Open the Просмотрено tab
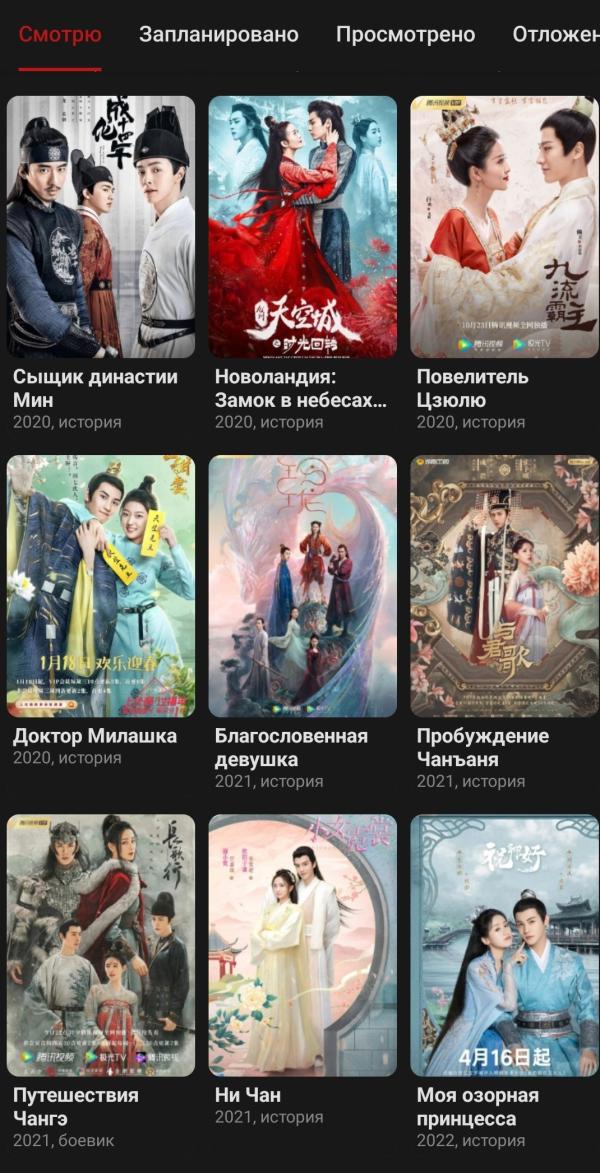The height and width of the screenshot is (1173, 600). [x=405, y=35]
